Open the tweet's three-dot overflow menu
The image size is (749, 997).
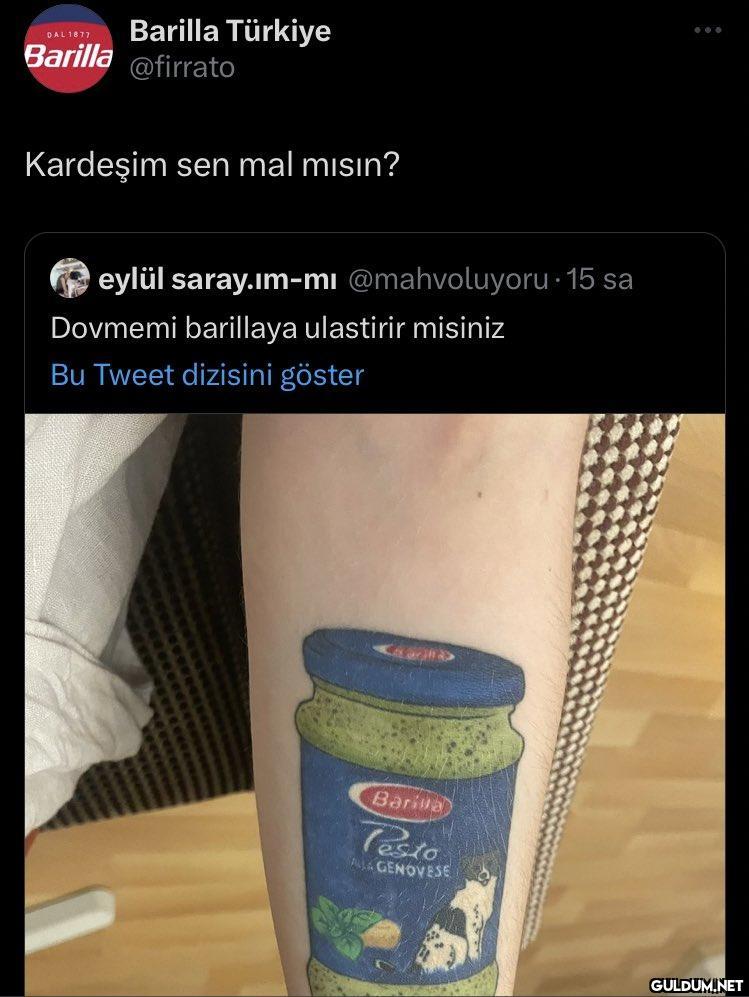pyautogui.click(x=707, y=30)
